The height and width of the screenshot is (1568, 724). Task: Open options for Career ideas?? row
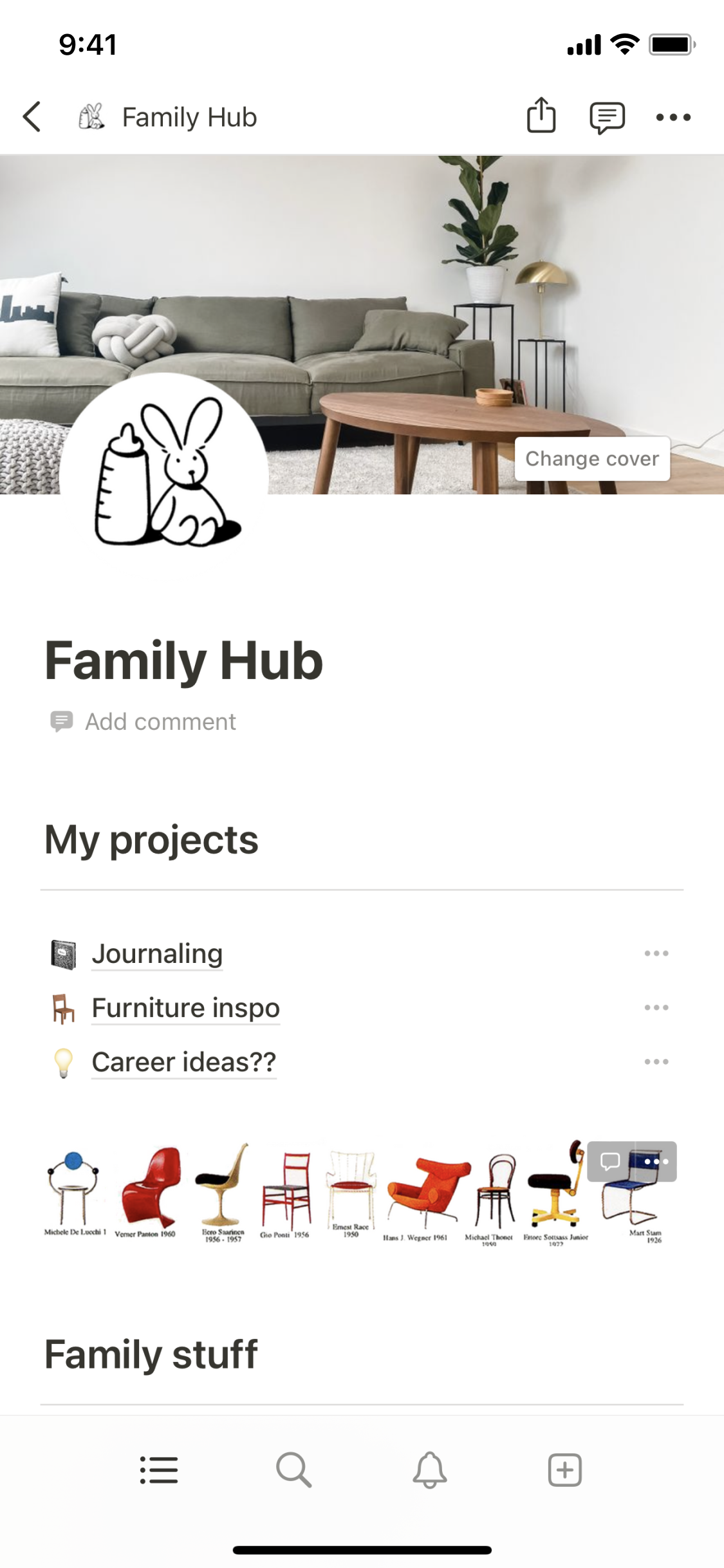coord(656,1061)
